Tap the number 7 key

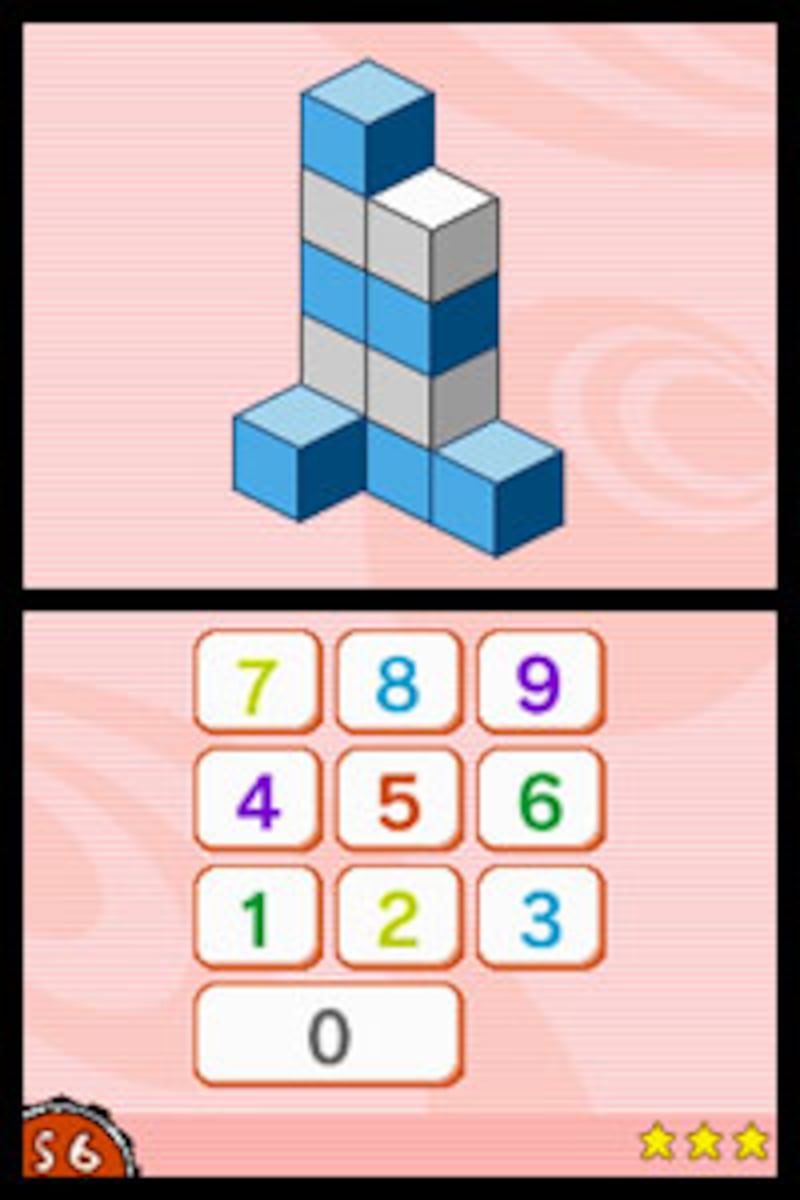coord(257,681)
